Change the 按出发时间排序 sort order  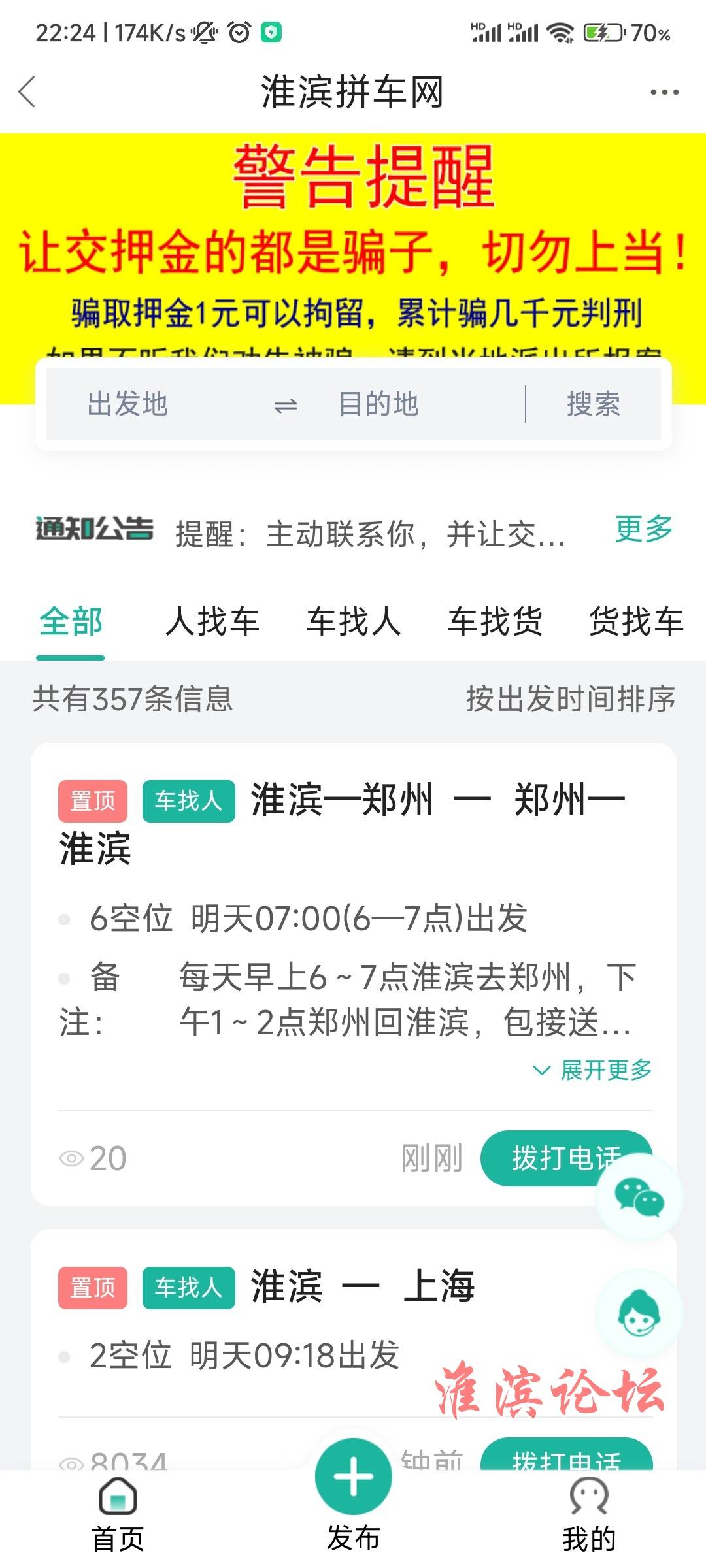point(570,698)
